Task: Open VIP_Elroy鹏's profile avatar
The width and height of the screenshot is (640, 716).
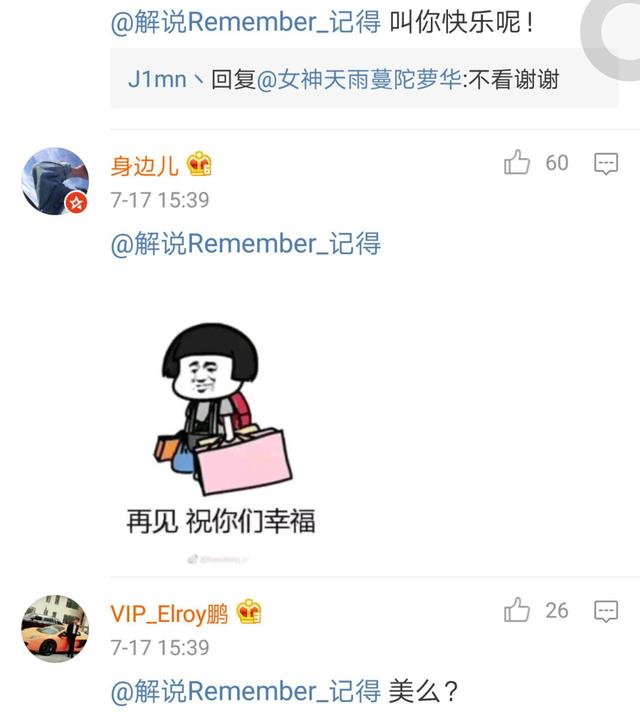Action: (56, 628)
